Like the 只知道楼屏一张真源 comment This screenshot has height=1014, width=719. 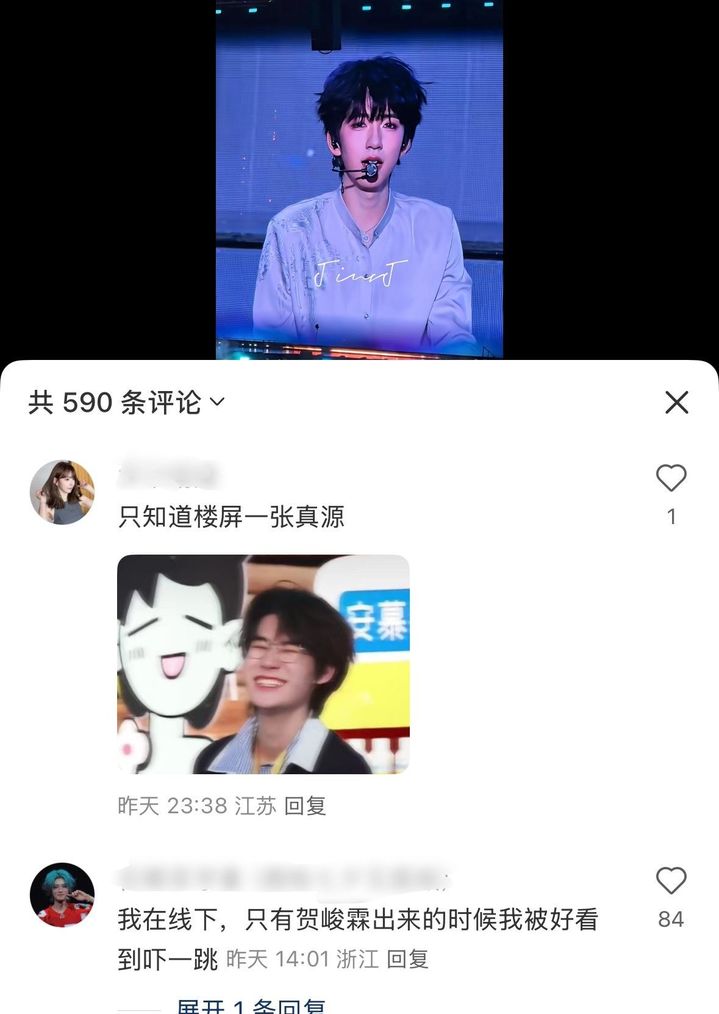coord(671,479)
